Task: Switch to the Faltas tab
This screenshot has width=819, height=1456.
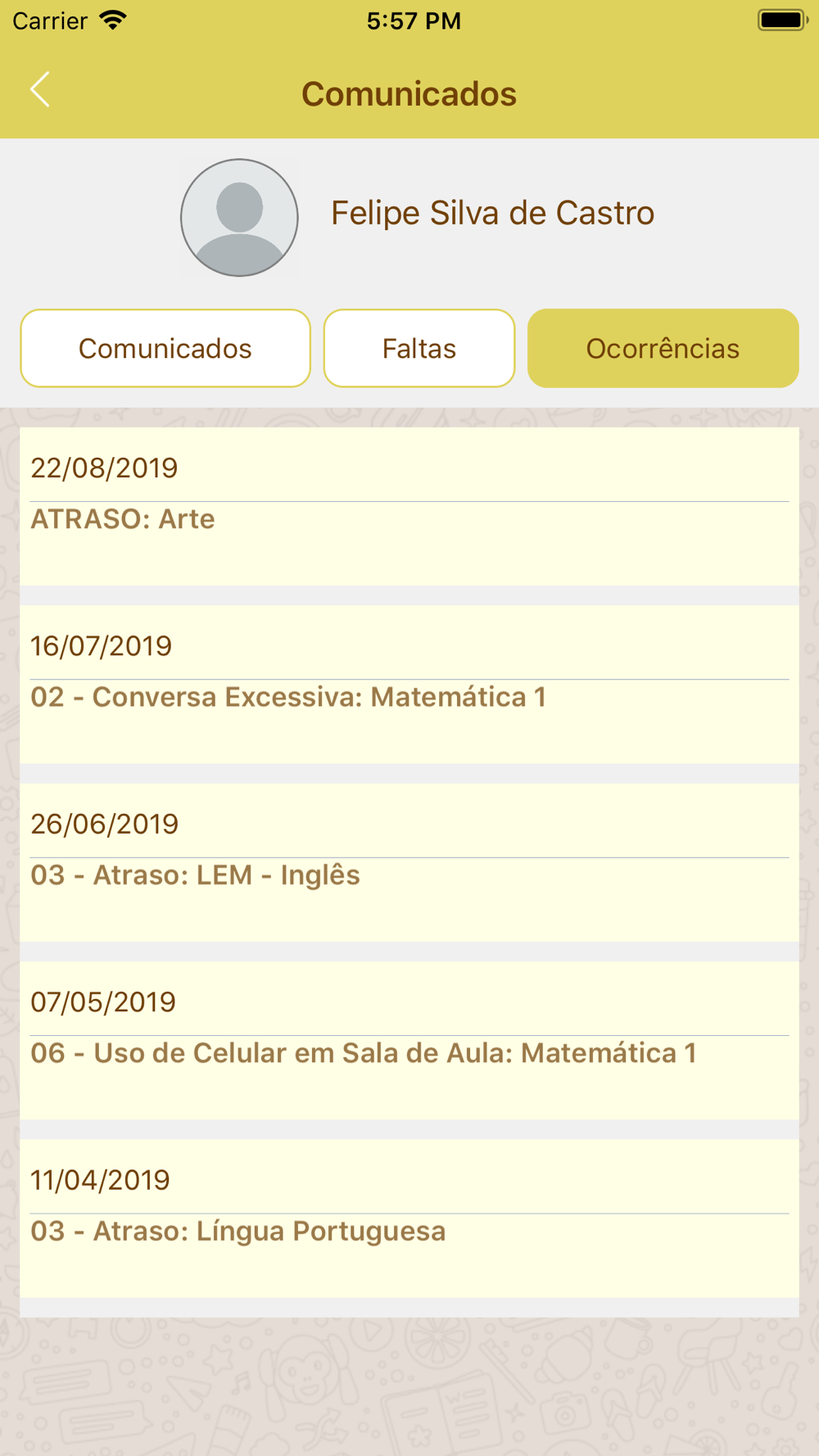Action: 419,348
